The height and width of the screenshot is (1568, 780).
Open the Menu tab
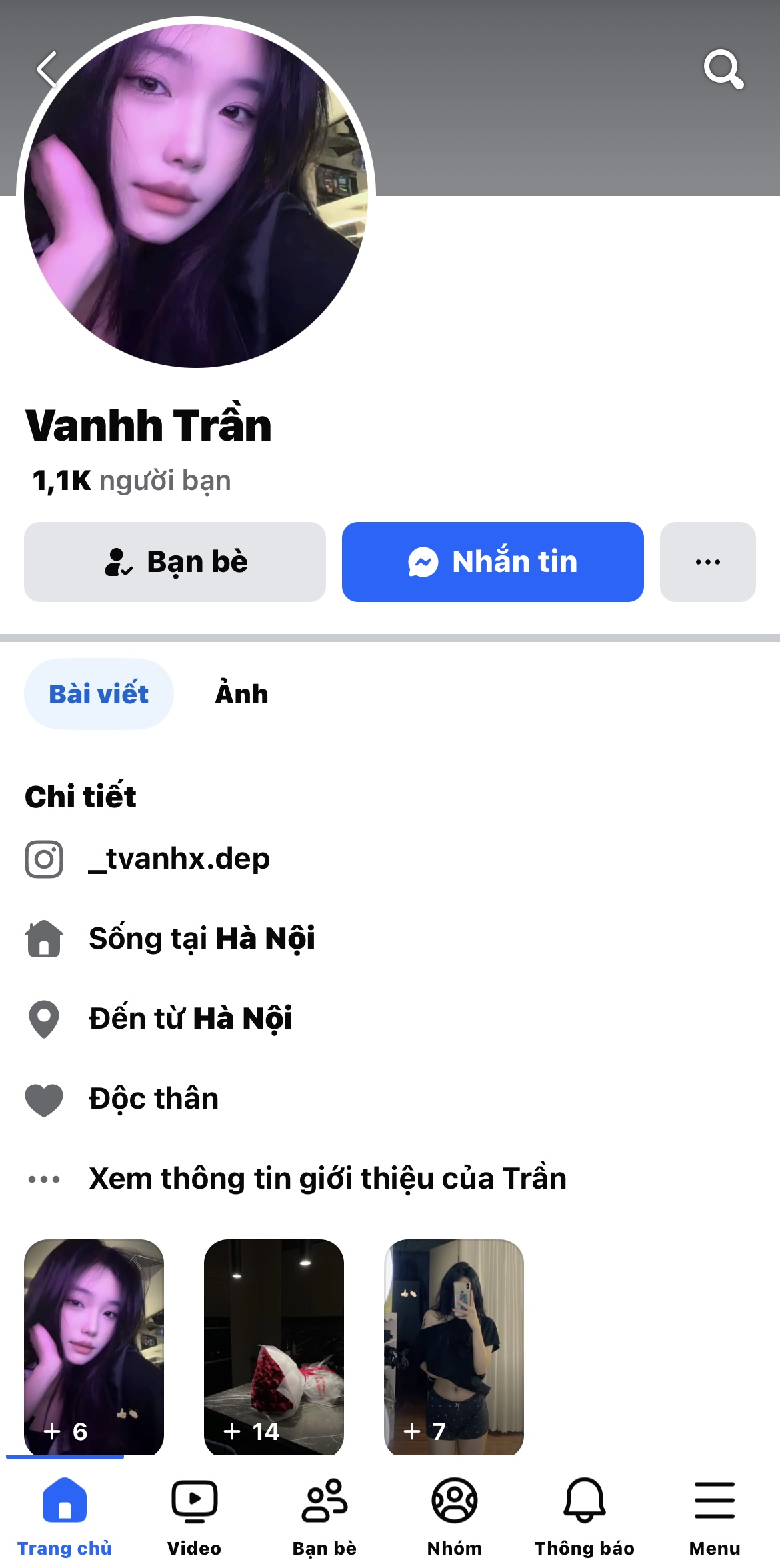click(x=714, y=1513)
